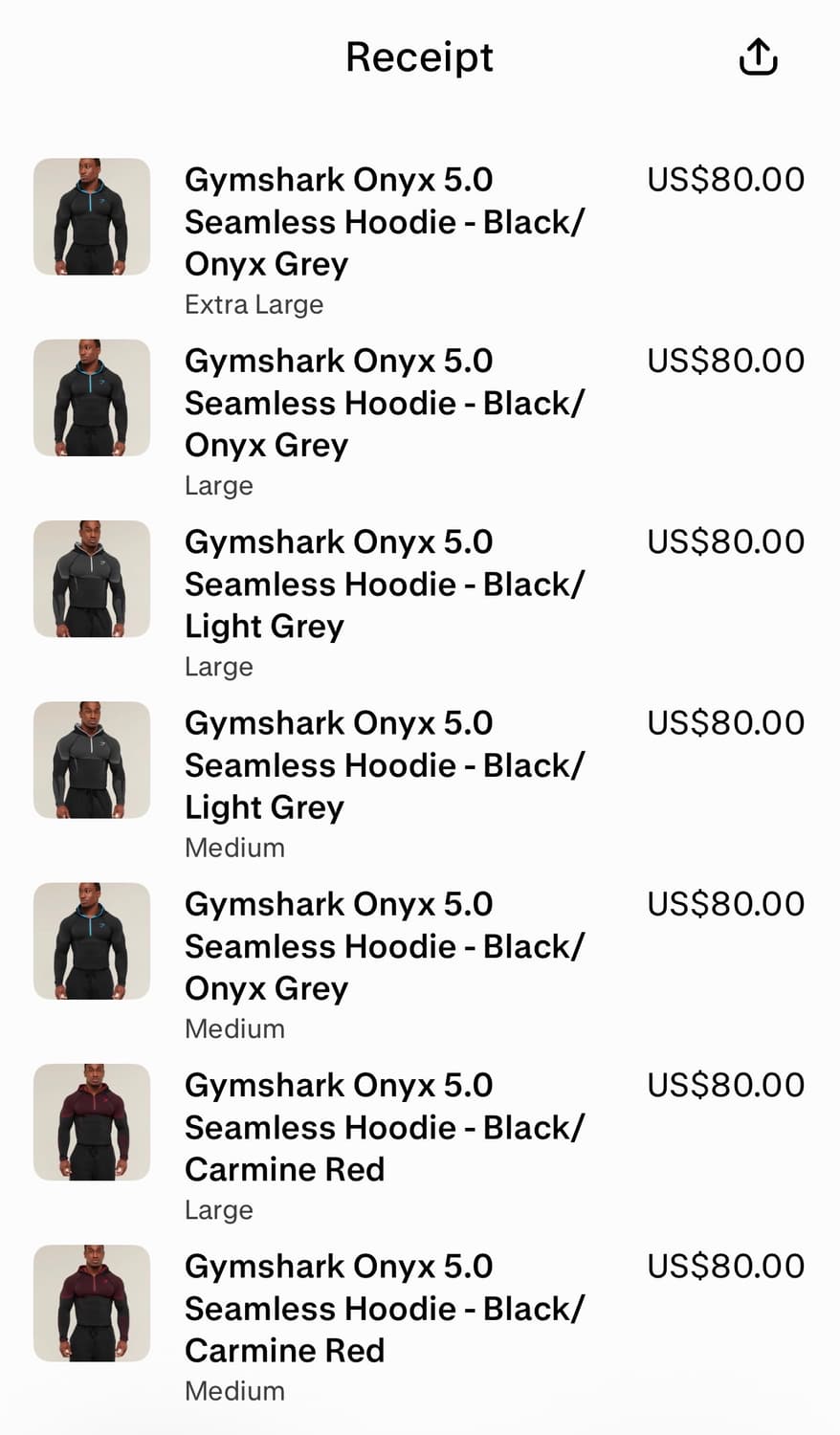Tap the US$80.00 price on the first item
Screen dimensions: 840x1435
(724, 178)
